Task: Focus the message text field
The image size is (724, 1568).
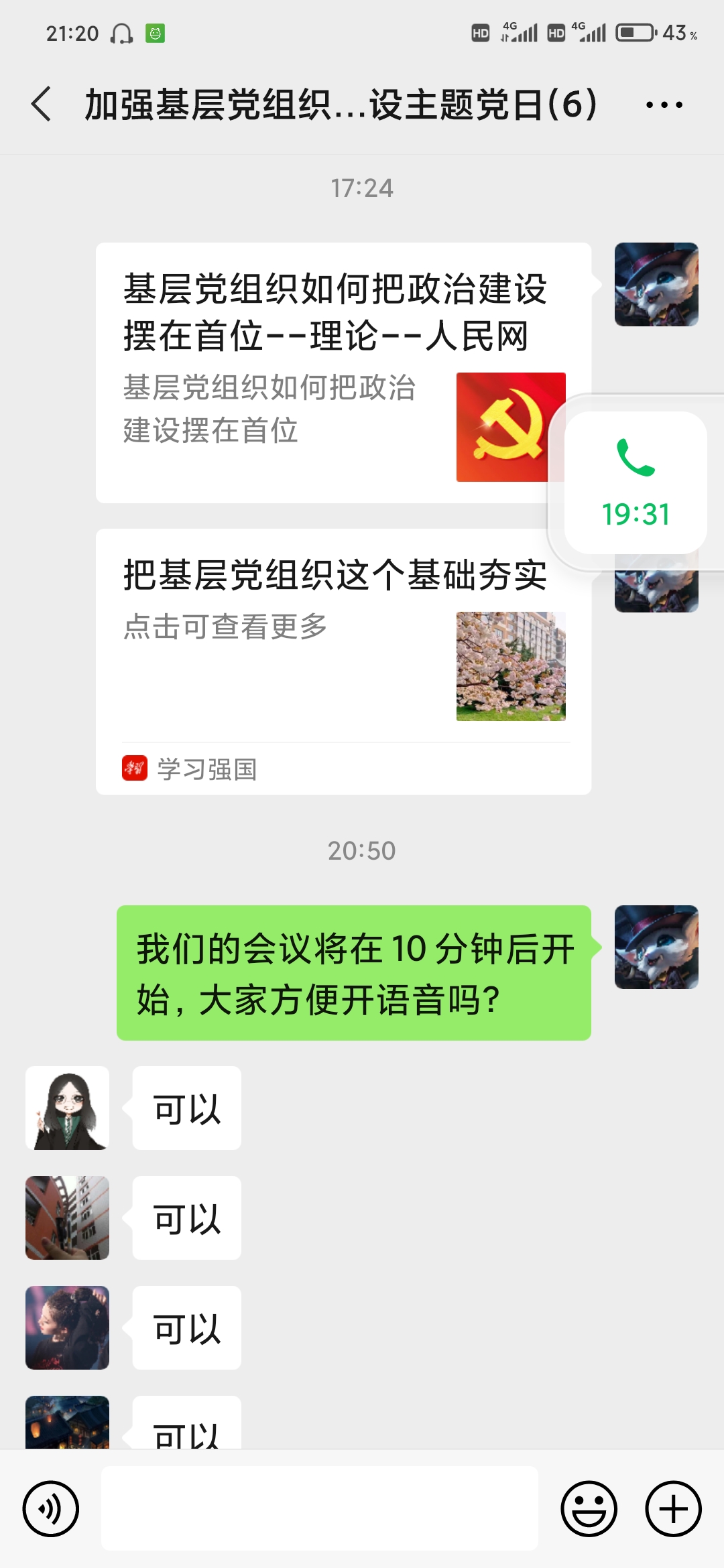Action: (x=319, y=1508)
